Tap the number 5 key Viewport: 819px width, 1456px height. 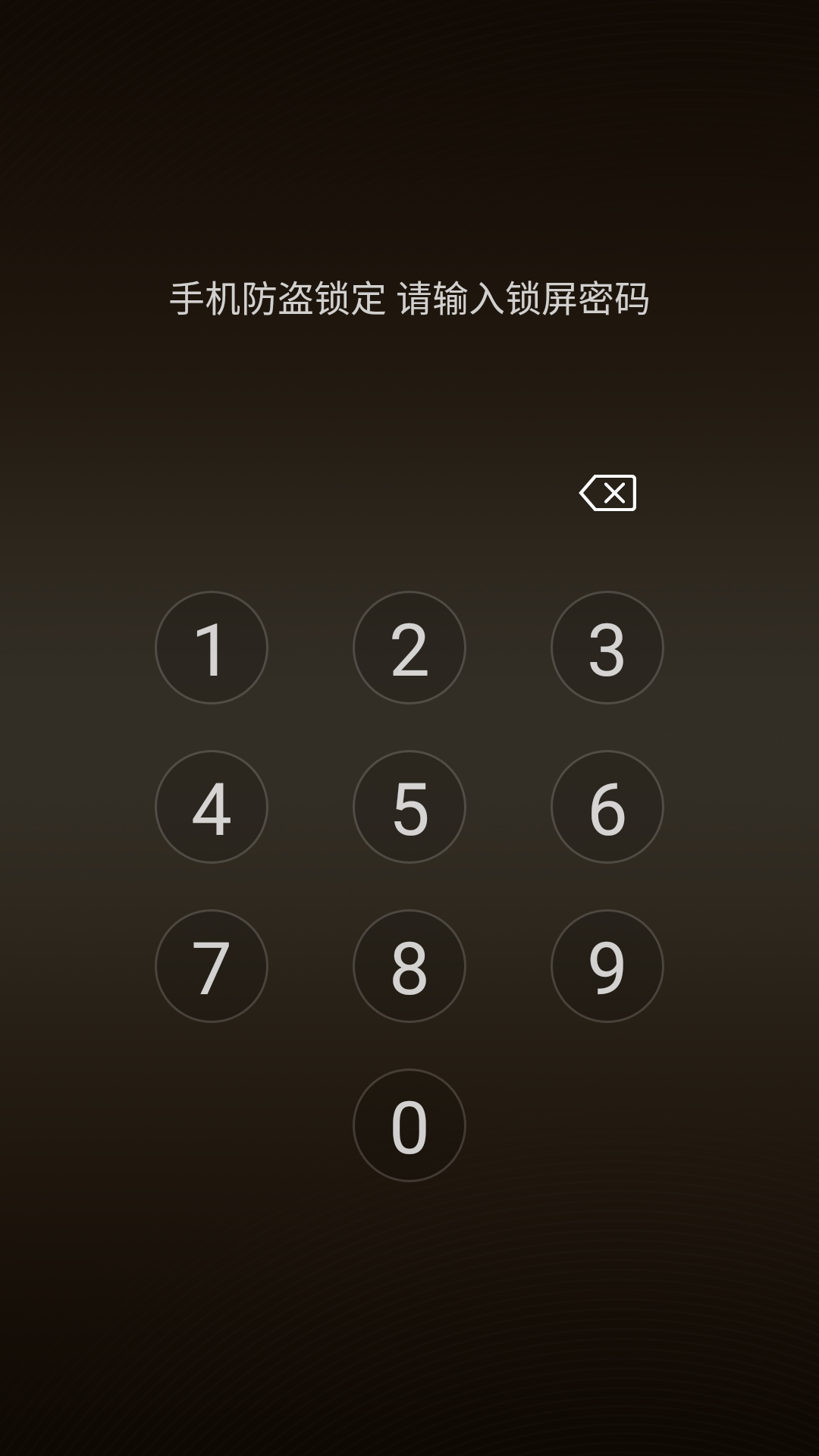pyautogui.click(x=409, y=807)
